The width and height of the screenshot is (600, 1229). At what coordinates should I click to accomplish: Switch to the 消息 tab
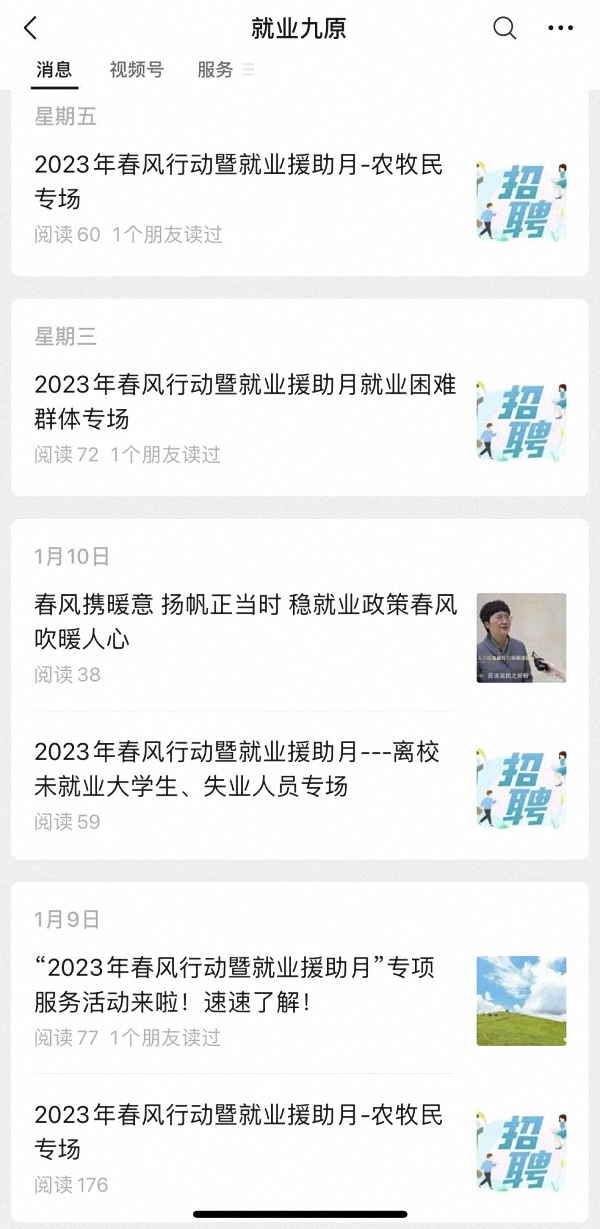click(x=54, y=70)
